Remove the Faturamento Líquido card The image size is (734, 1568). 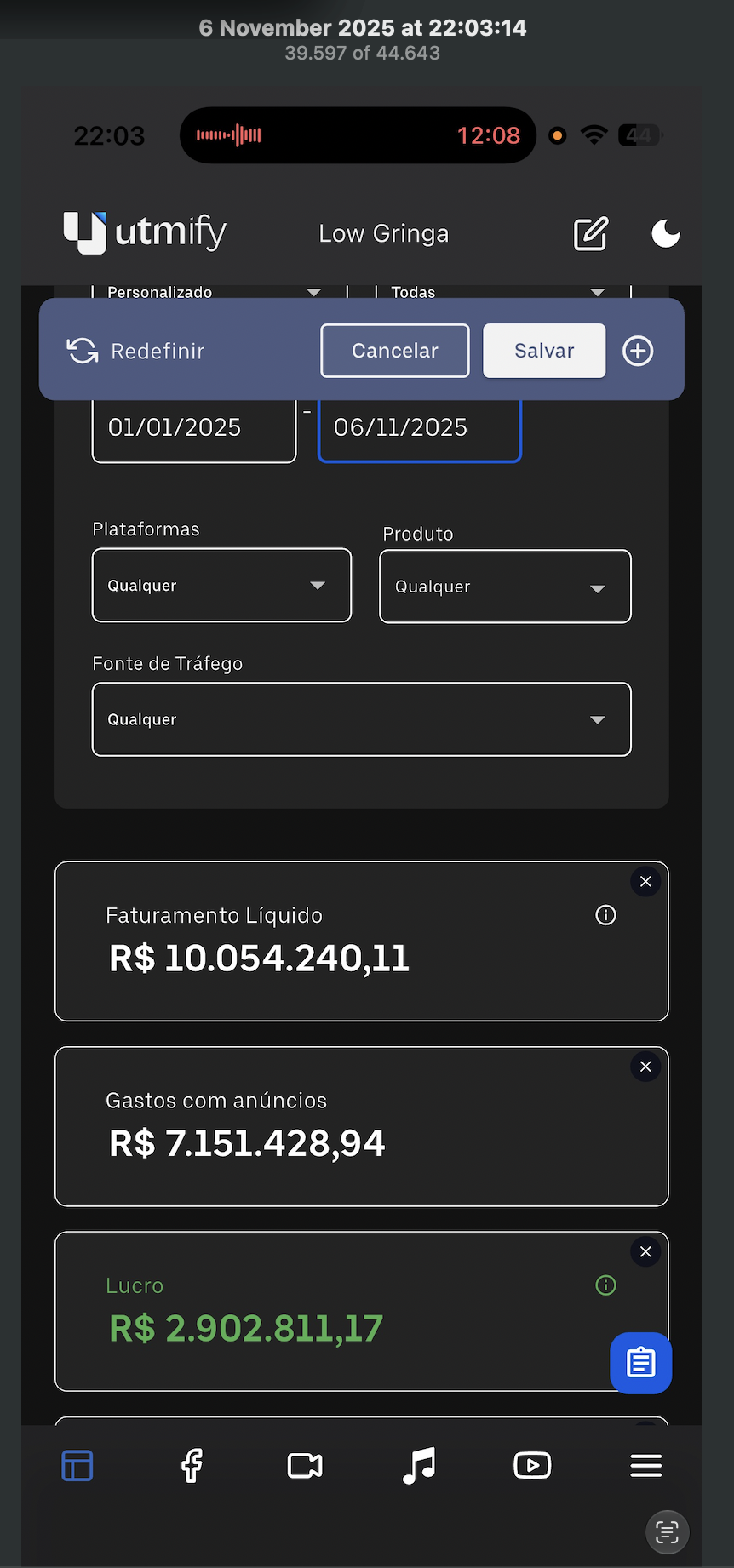(x=645, y=882)
